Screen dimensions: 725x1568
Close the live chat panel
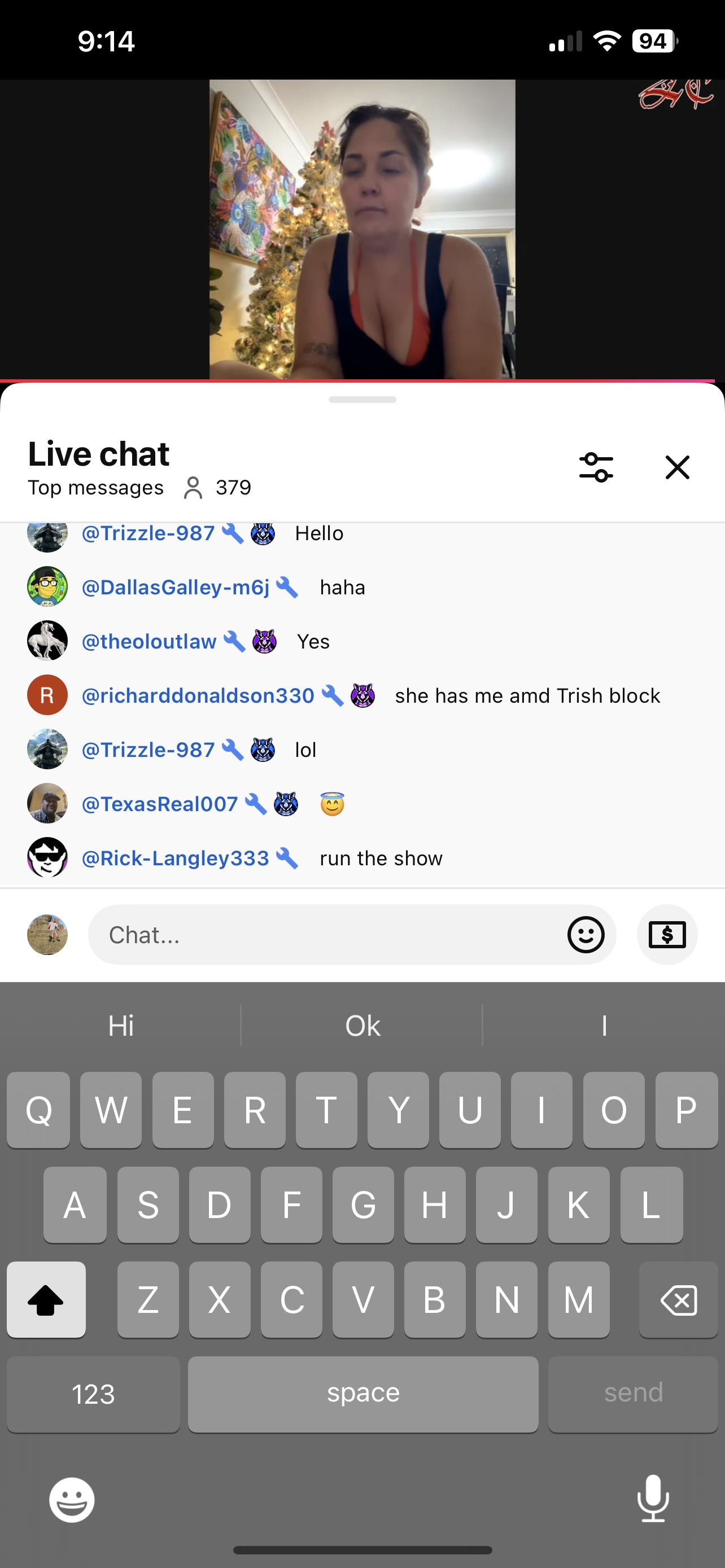677,467
